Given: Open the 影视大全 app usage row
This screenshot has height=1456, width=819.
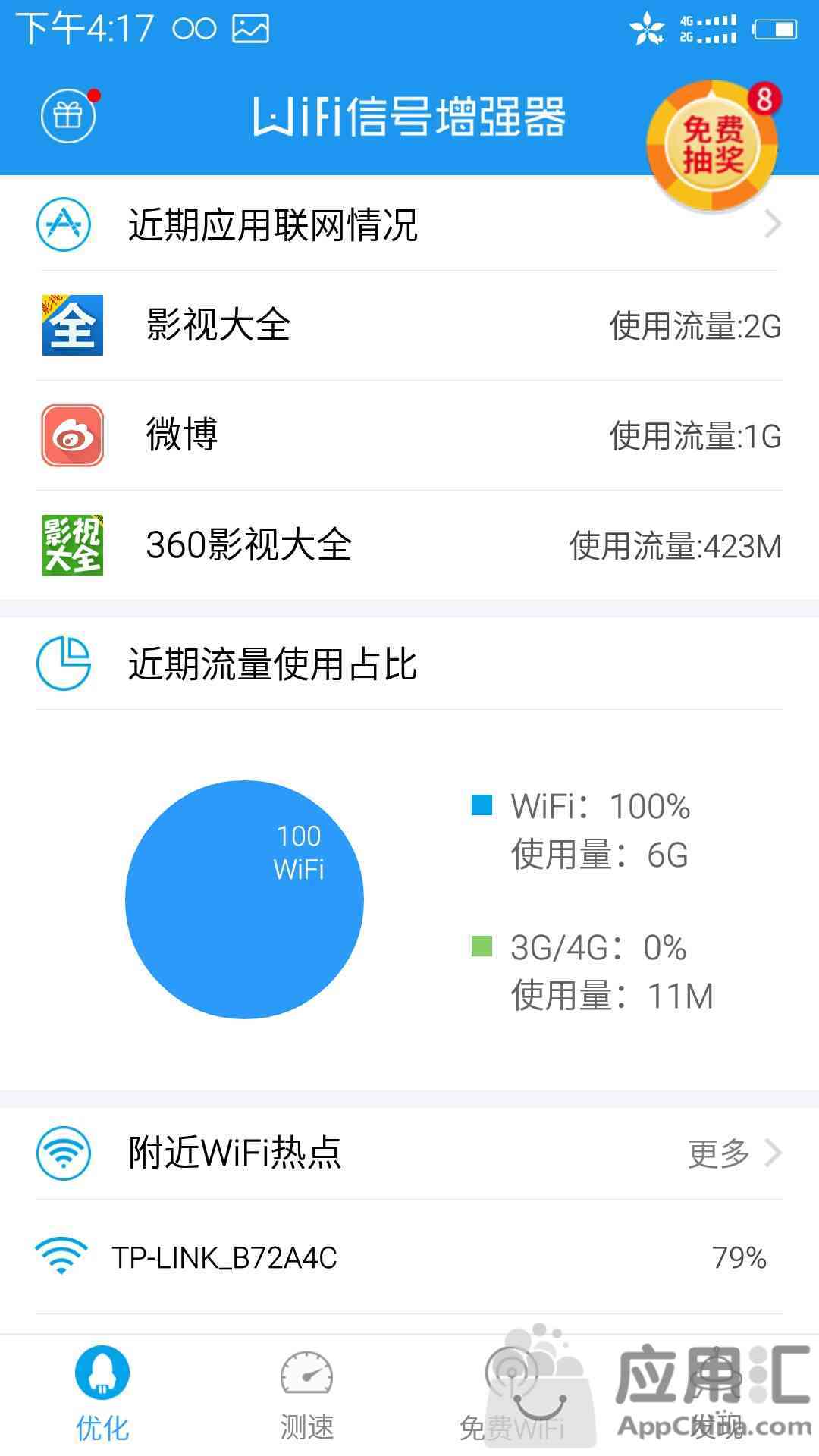Looking at the screenshot, I should pos(409,326).
